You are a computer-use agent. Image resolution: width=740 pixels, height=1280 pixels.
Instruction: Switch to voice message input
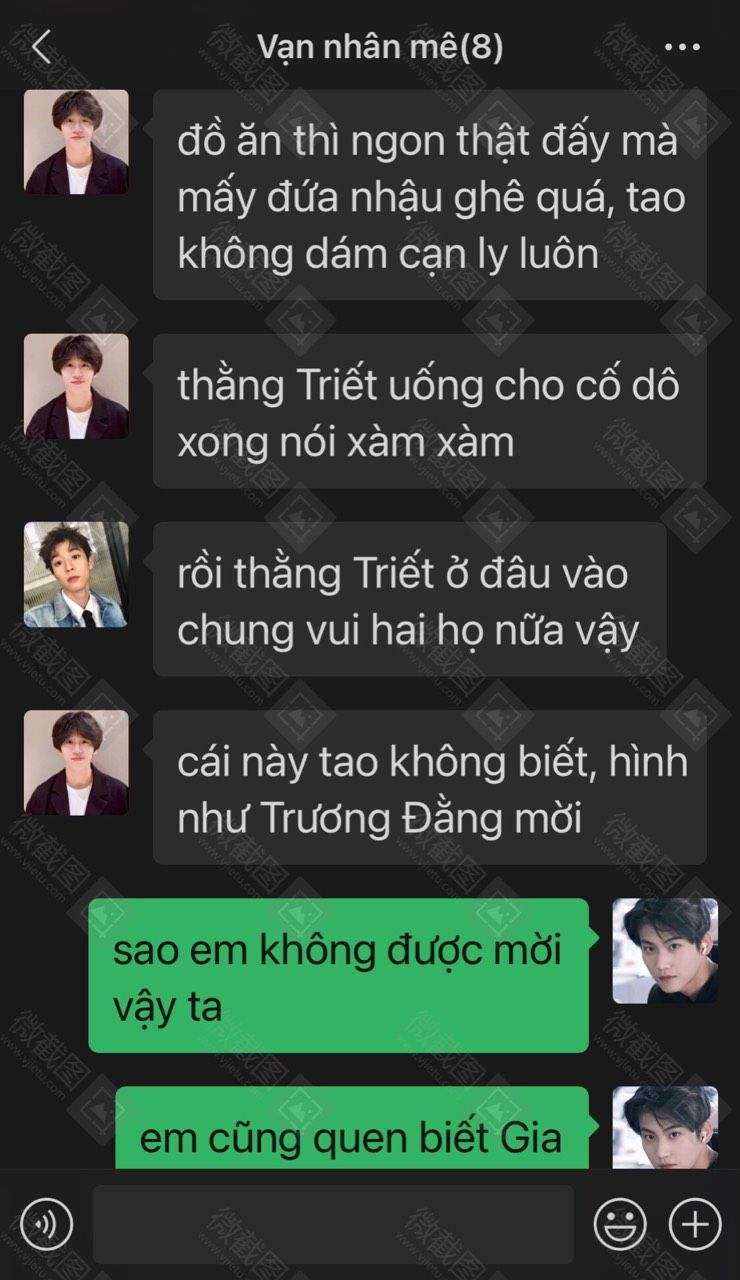(x=46, y=1223)
